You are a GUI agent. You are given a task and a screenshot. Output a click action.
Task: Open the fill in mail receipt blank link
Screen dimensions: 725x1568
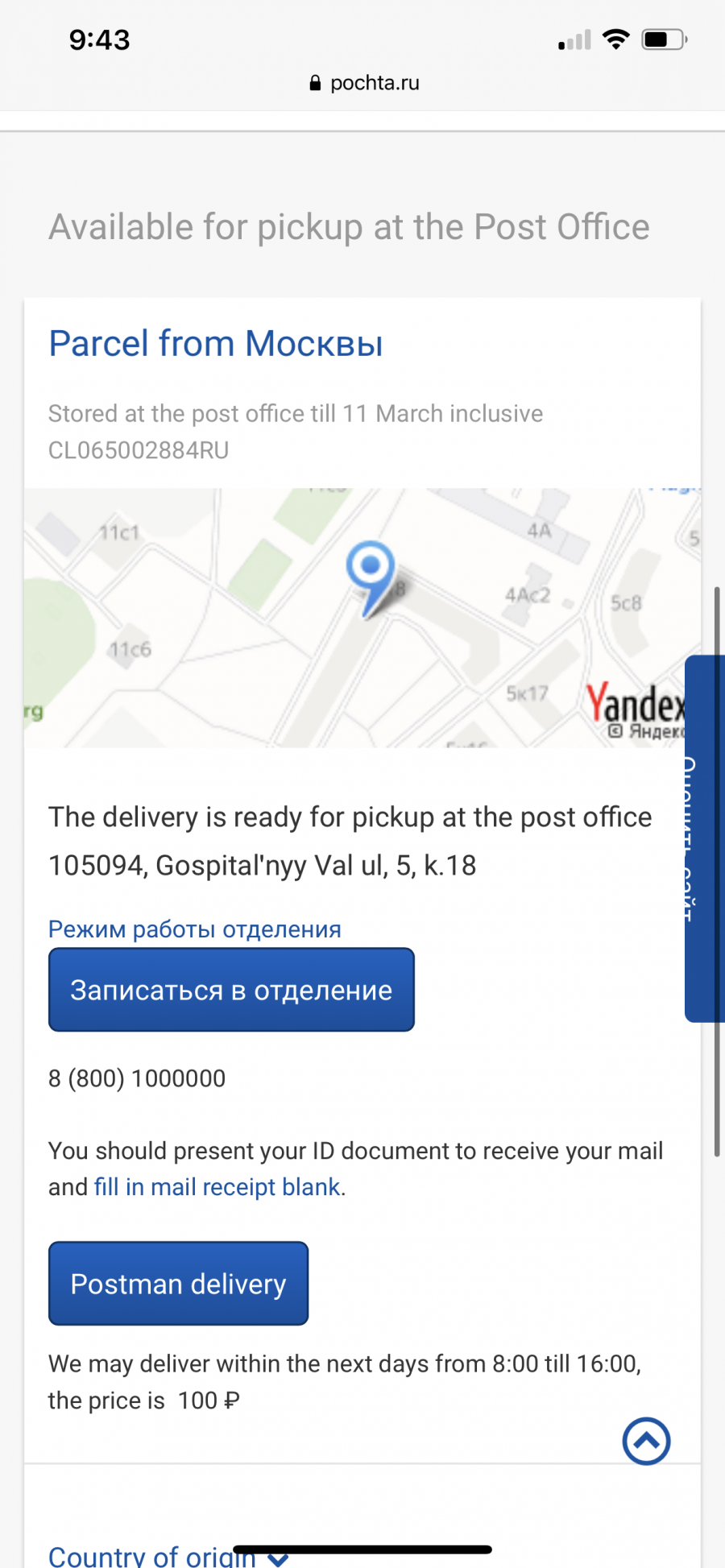tap(217, 1187)
